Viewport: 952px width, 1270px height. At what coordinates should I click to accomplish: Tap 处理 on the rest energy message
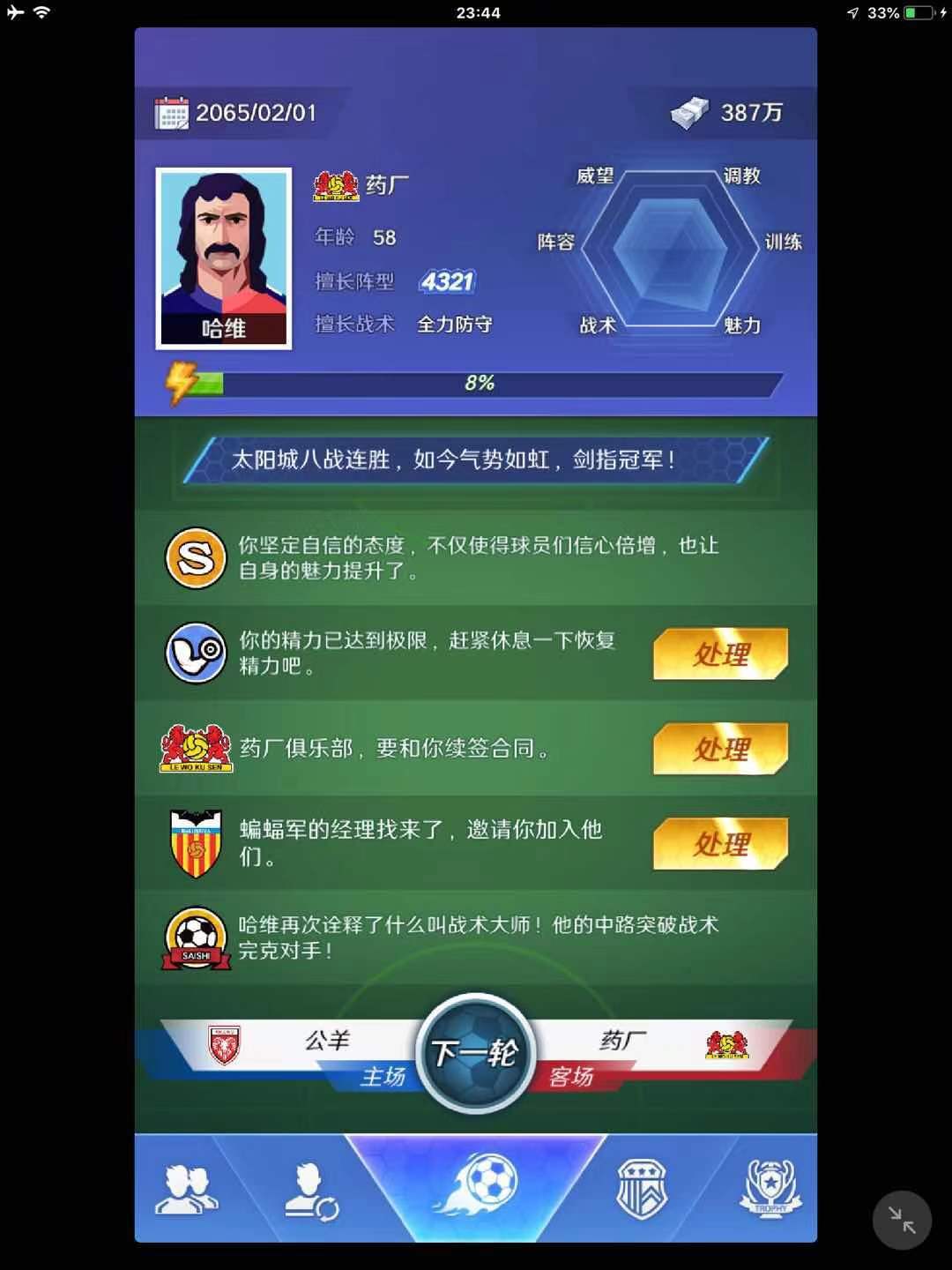point(720,654)
